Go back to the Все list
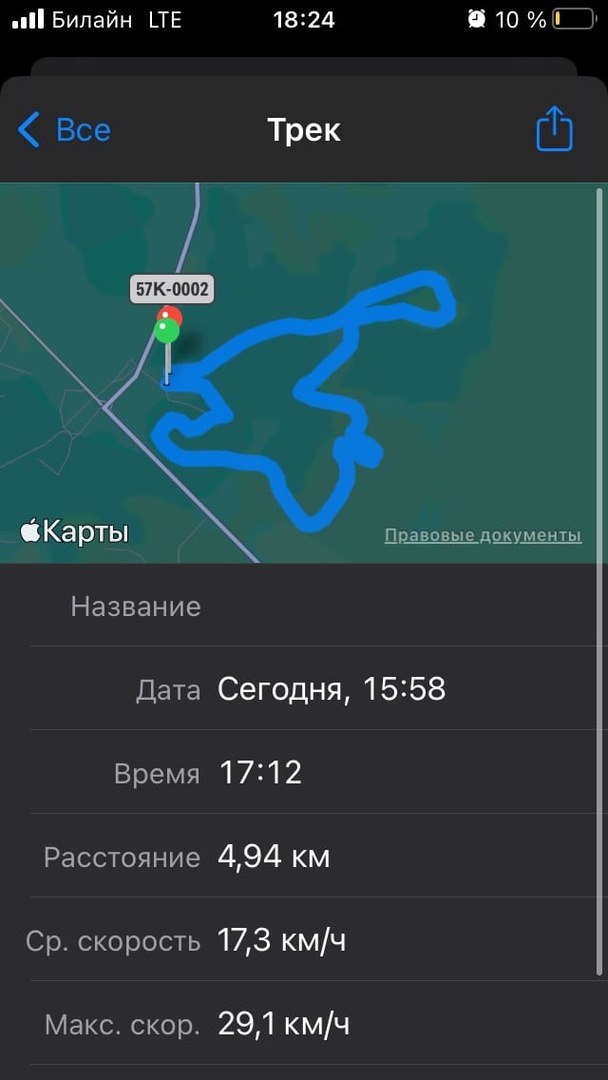 [x=64, y=130]
